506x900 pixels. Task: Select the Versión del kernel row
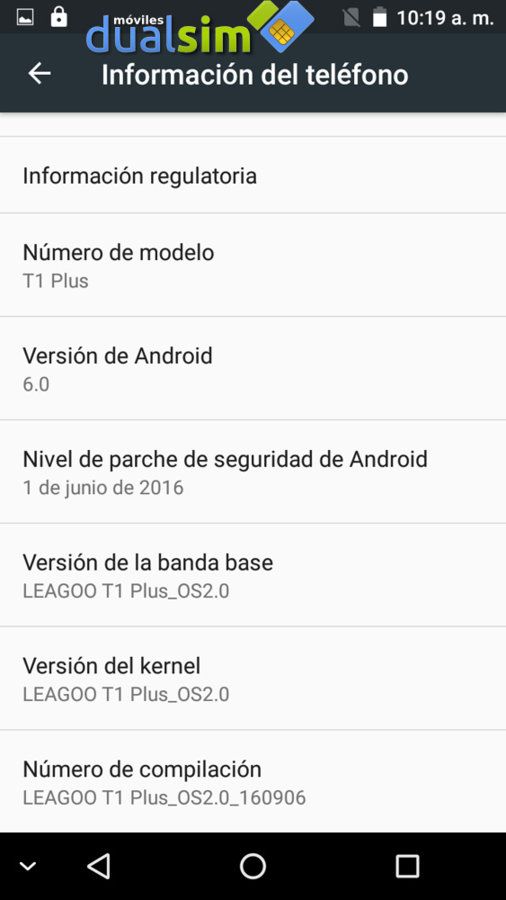tap(253, 678)
